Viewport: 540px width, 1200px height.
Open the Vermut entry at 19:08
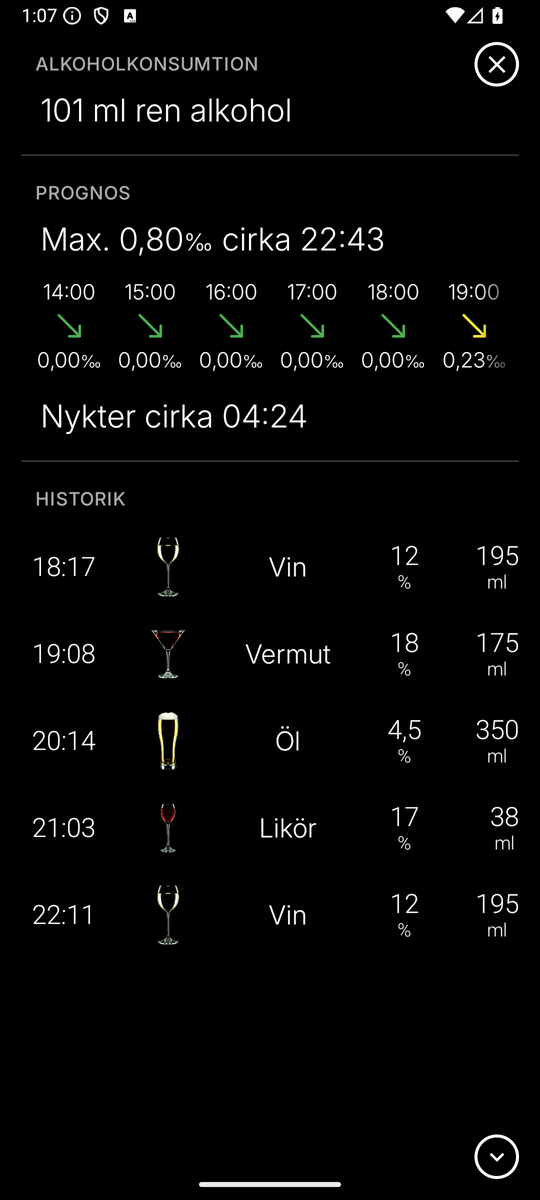click(x=270, y=654)
